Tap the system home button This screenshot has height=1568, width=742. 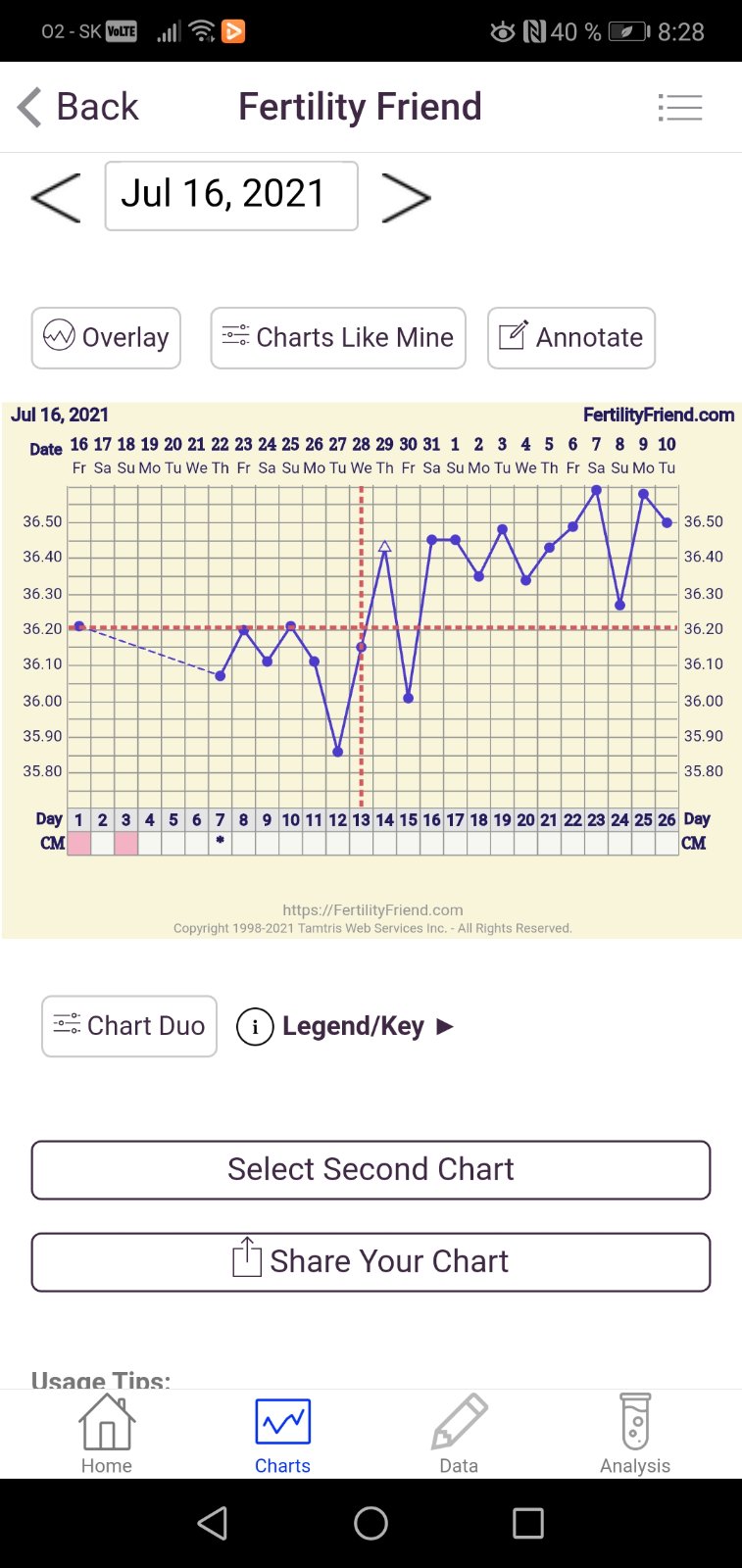[x=371, y=1523]
